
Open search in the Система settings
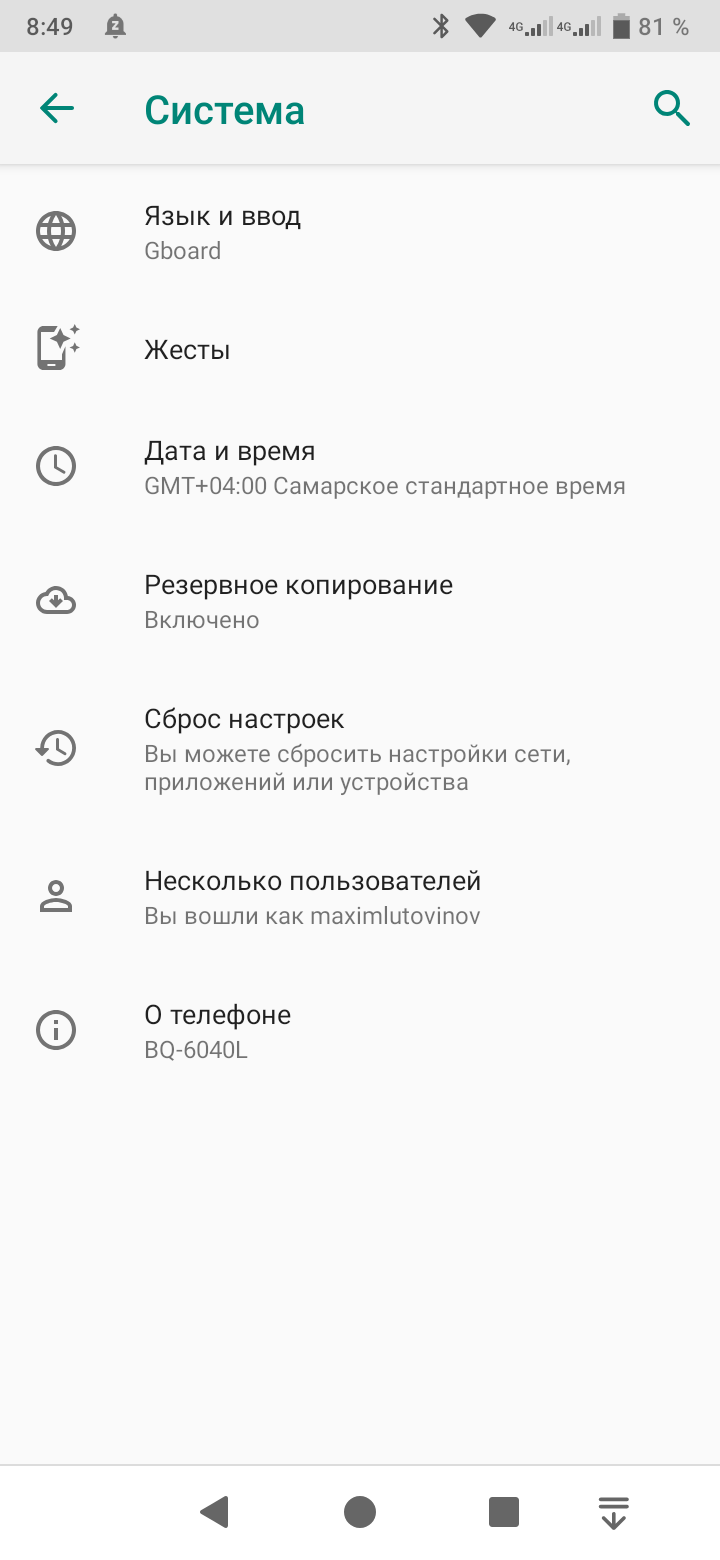click(672, 108)
